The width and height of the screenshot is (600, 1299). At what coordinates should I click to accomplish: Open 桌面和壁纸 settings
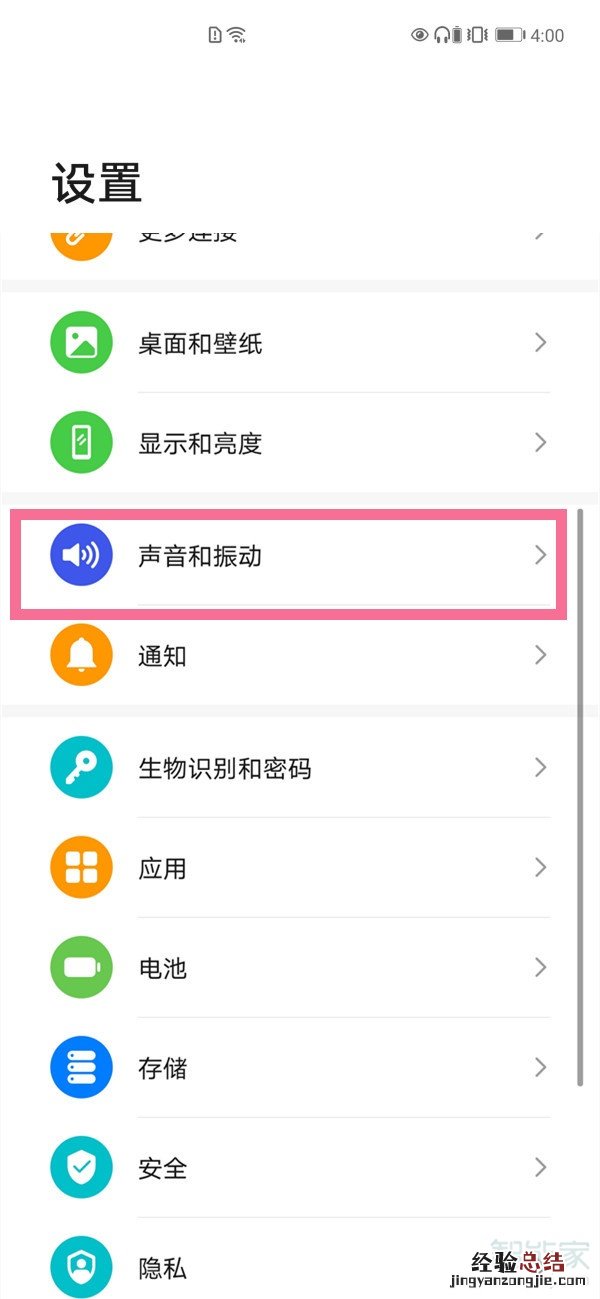(300, 343)
